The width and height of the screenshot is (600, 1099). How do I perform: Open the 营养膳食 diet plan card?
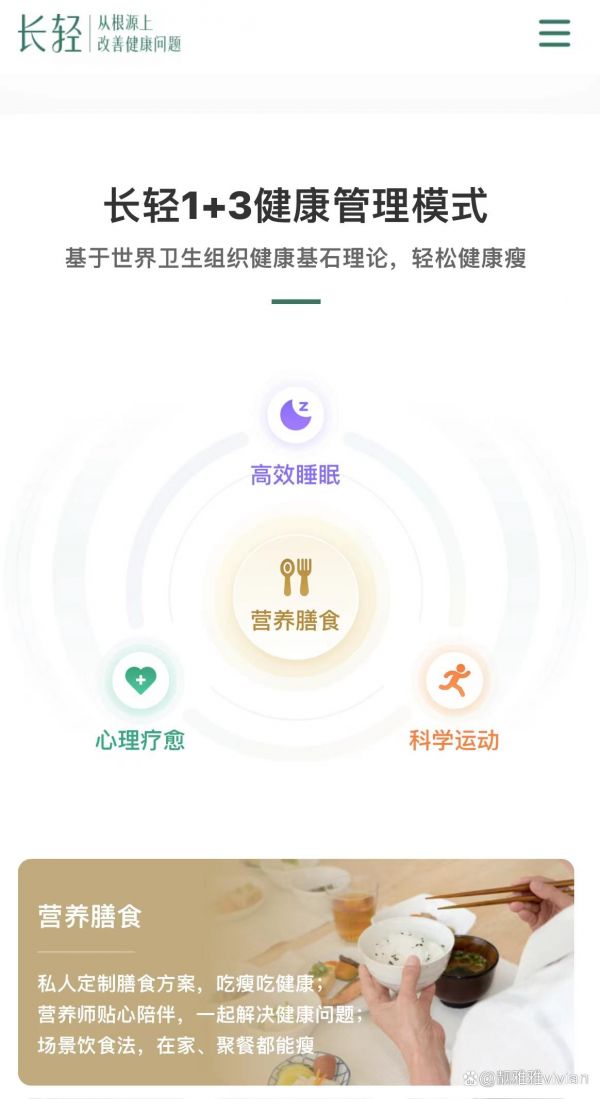(296, 972)
